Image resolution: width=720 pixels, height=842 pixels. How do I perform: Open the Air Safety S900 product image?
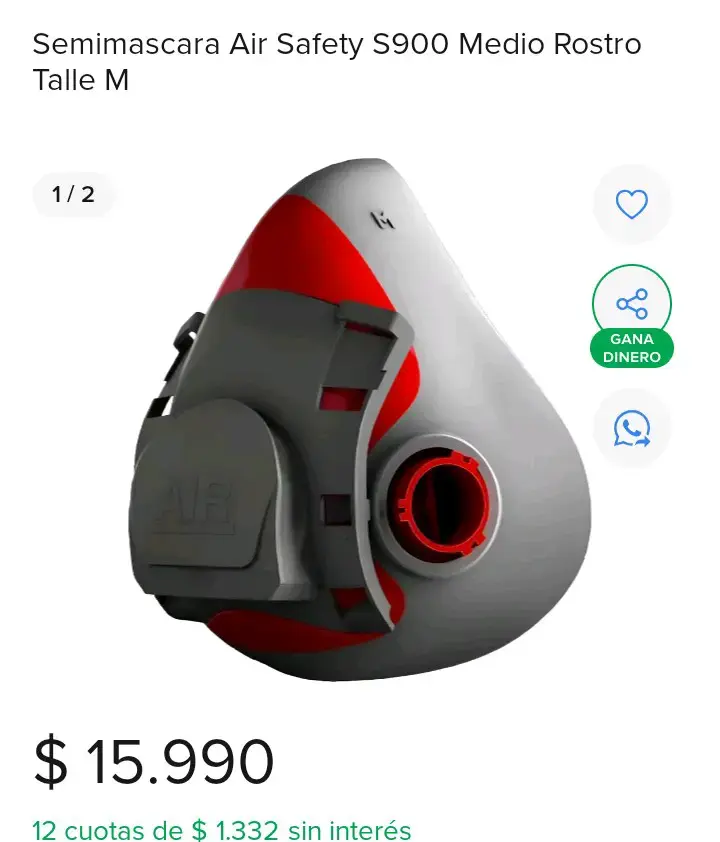pyautogui.click(x=359, y=420)
